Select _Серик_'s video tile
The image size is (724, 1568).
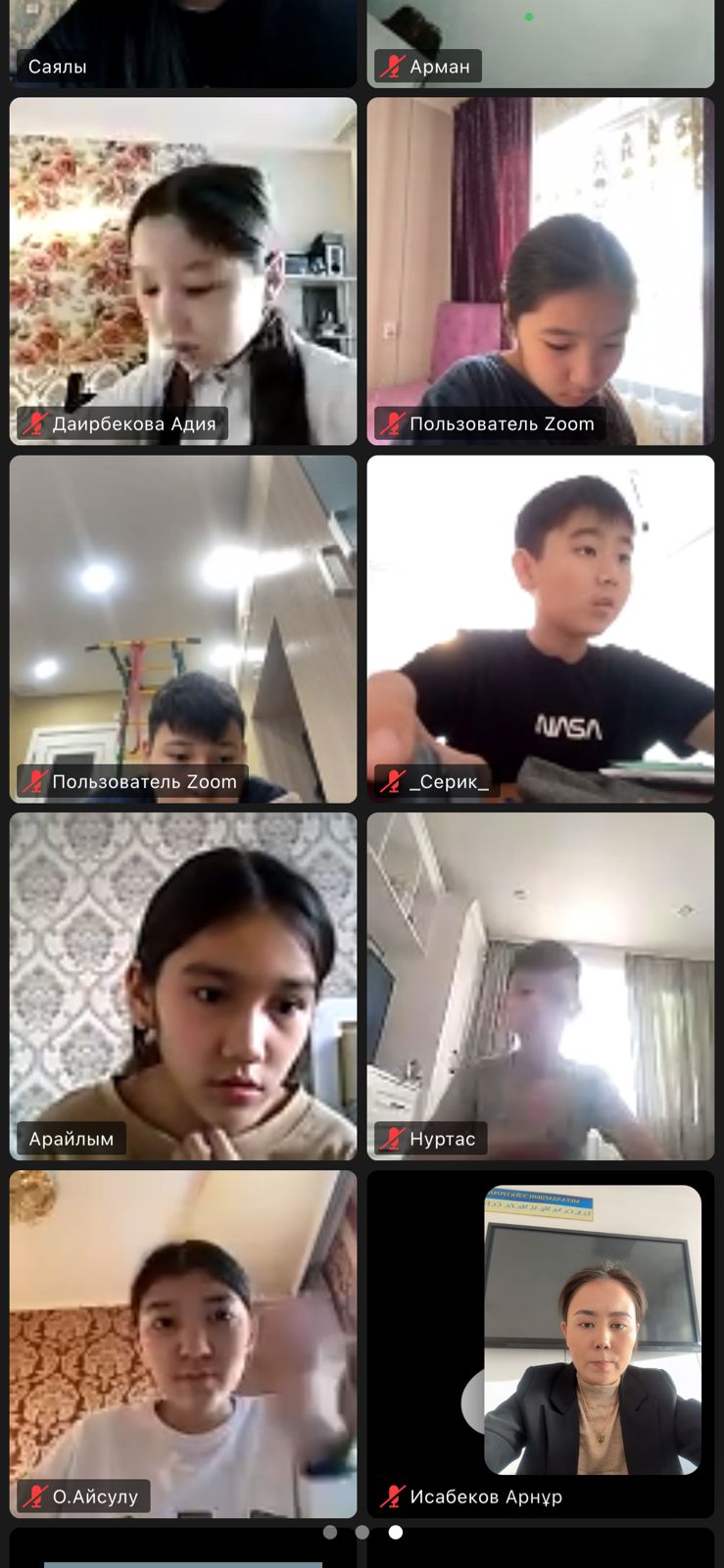pyautogui.click(x=541, y=629)
